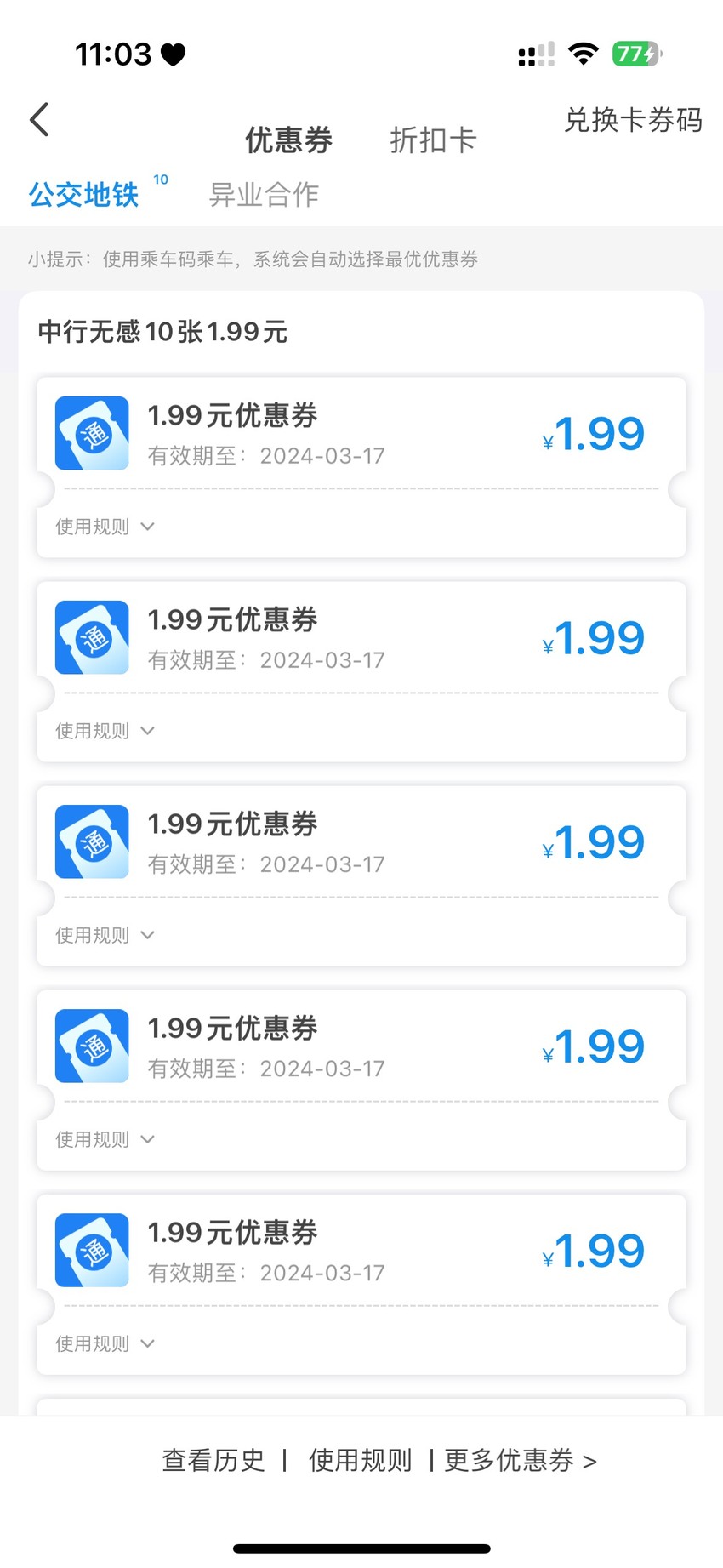
Task: Open 查看历史 at the bottom
Action: 213,1461
